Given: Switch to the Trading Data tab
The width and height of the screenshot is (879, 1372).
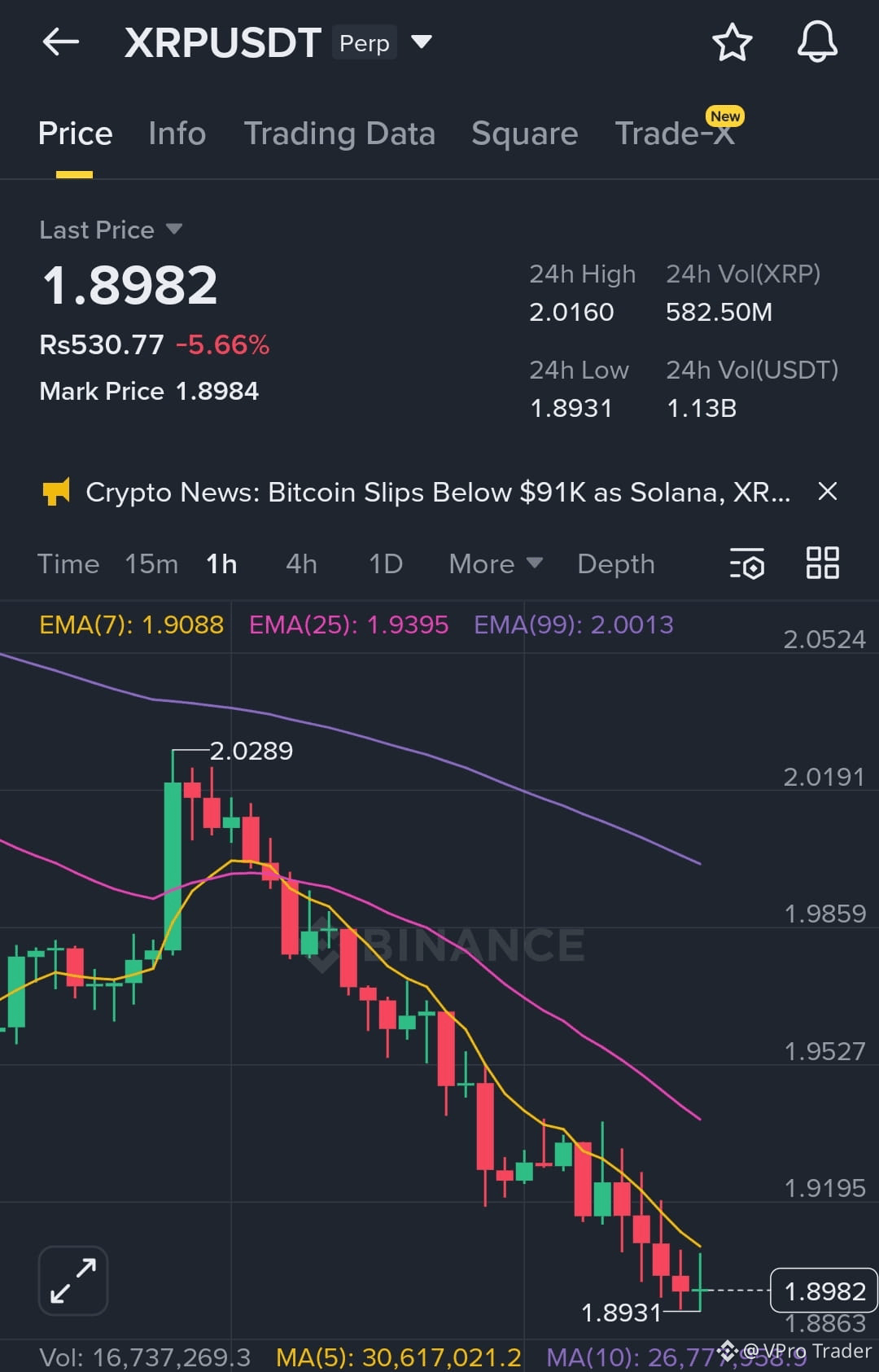Looking at the screenshot, I should [x=340, y=134].
